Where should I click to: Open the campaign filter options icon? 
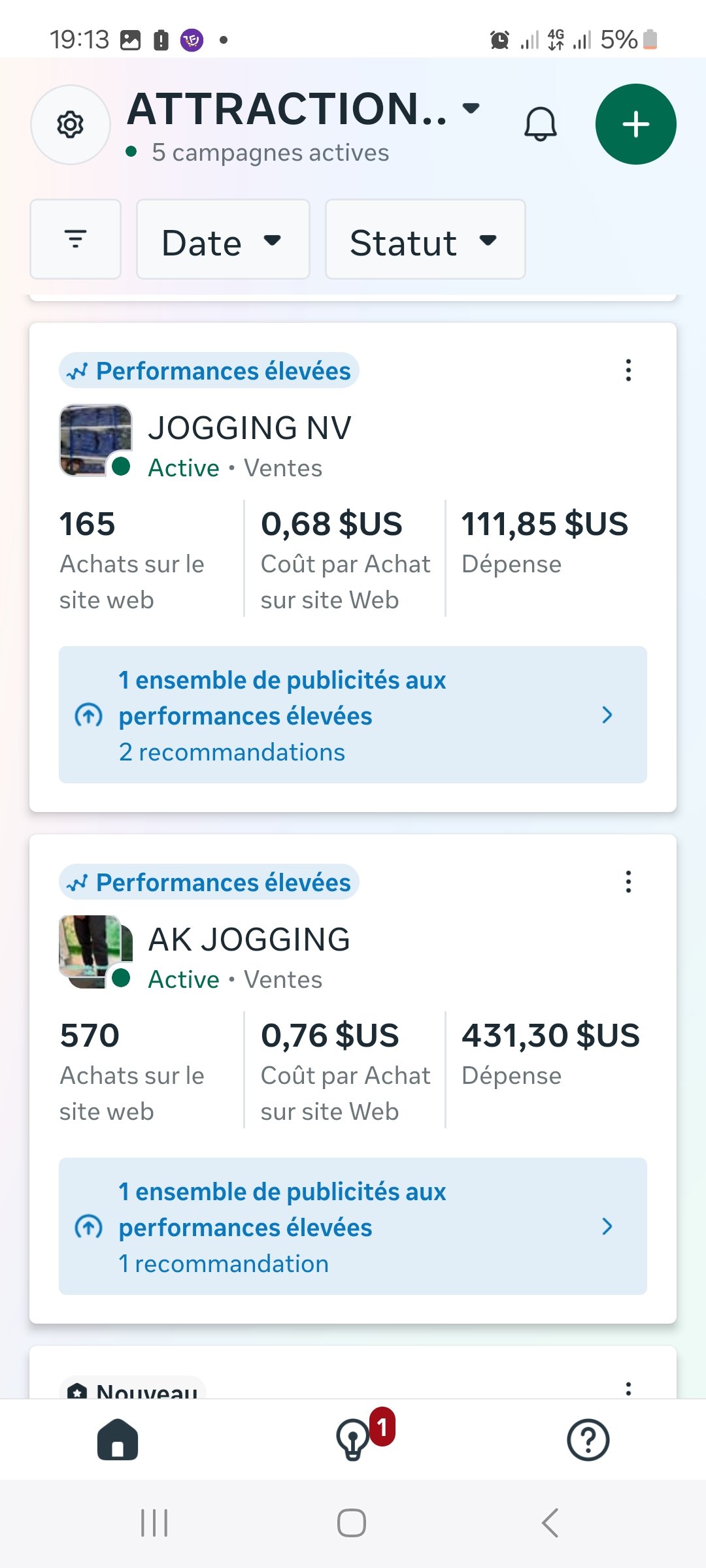(x=75, y=239)
